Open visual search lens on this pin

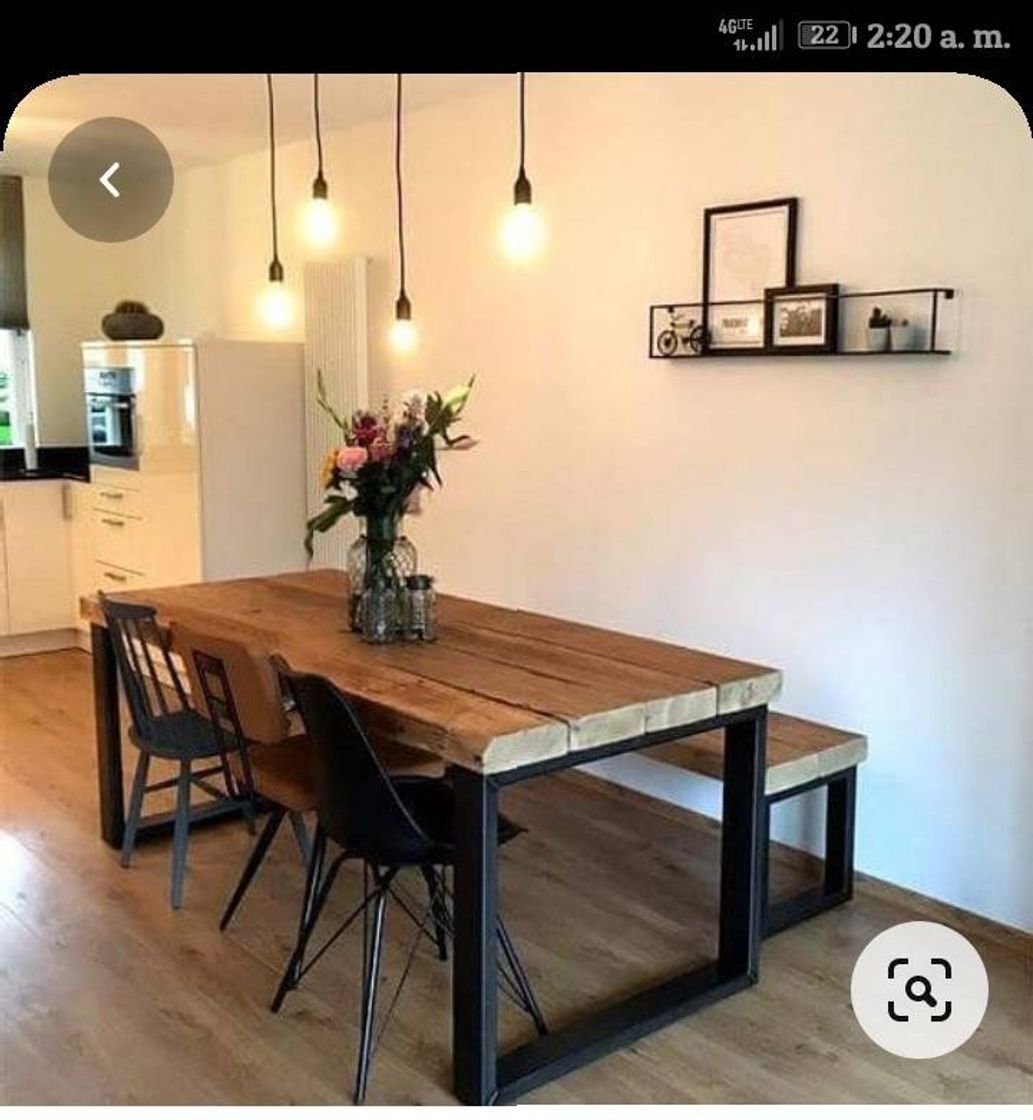click(x=919, y=989)
